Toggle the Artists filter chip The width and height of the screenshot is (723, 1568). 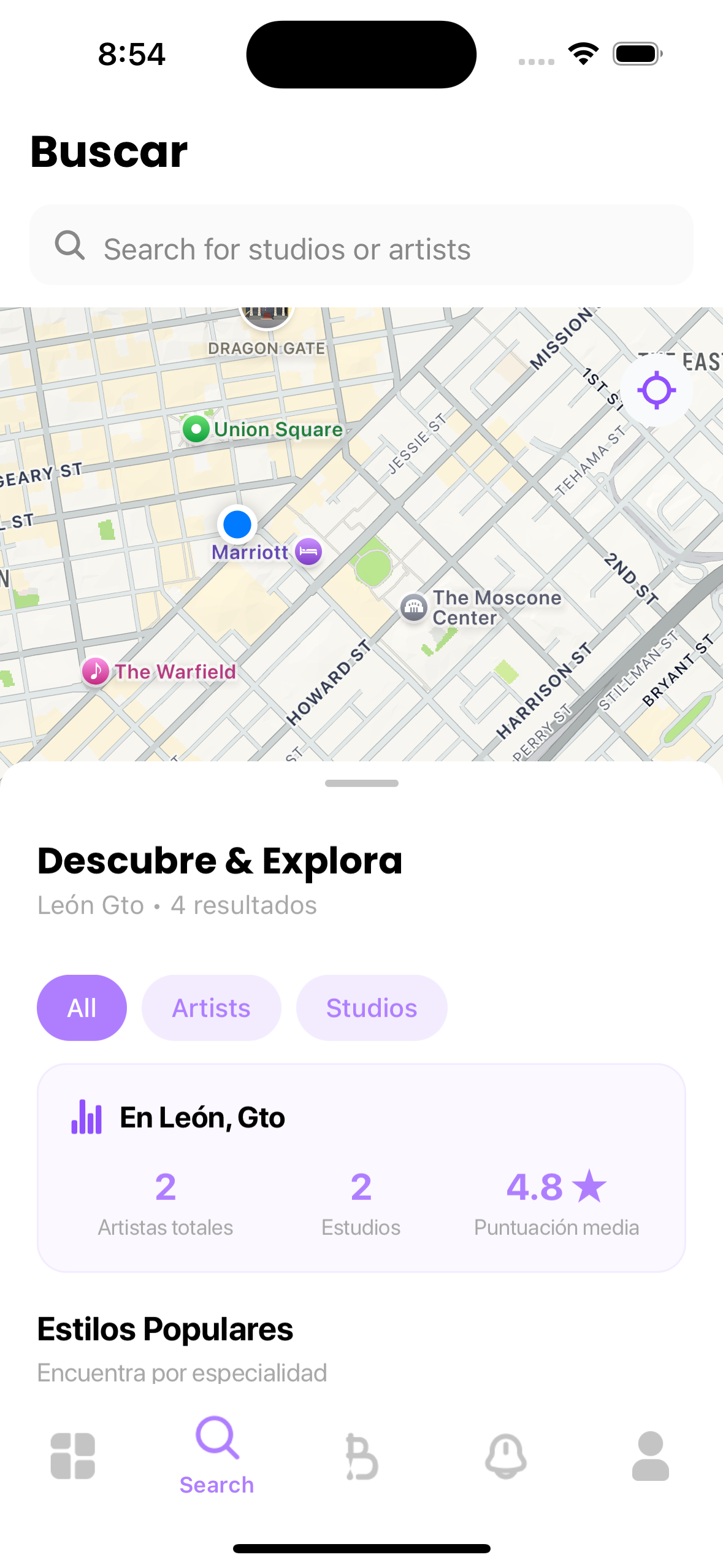click(211, 1007)
